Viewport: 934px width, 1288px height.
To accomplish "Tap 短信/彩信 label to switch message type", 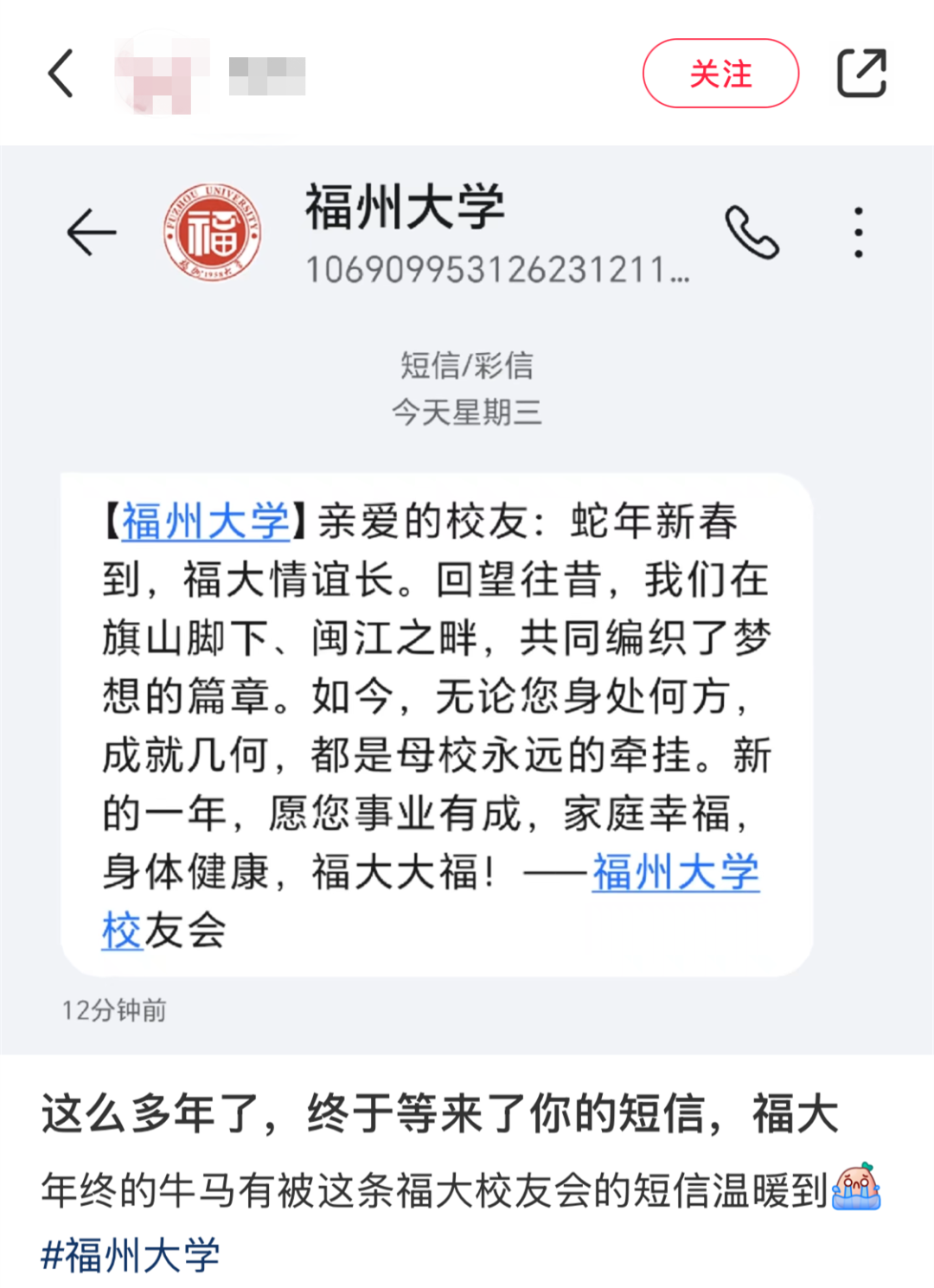I will click(x=467, y=367).
